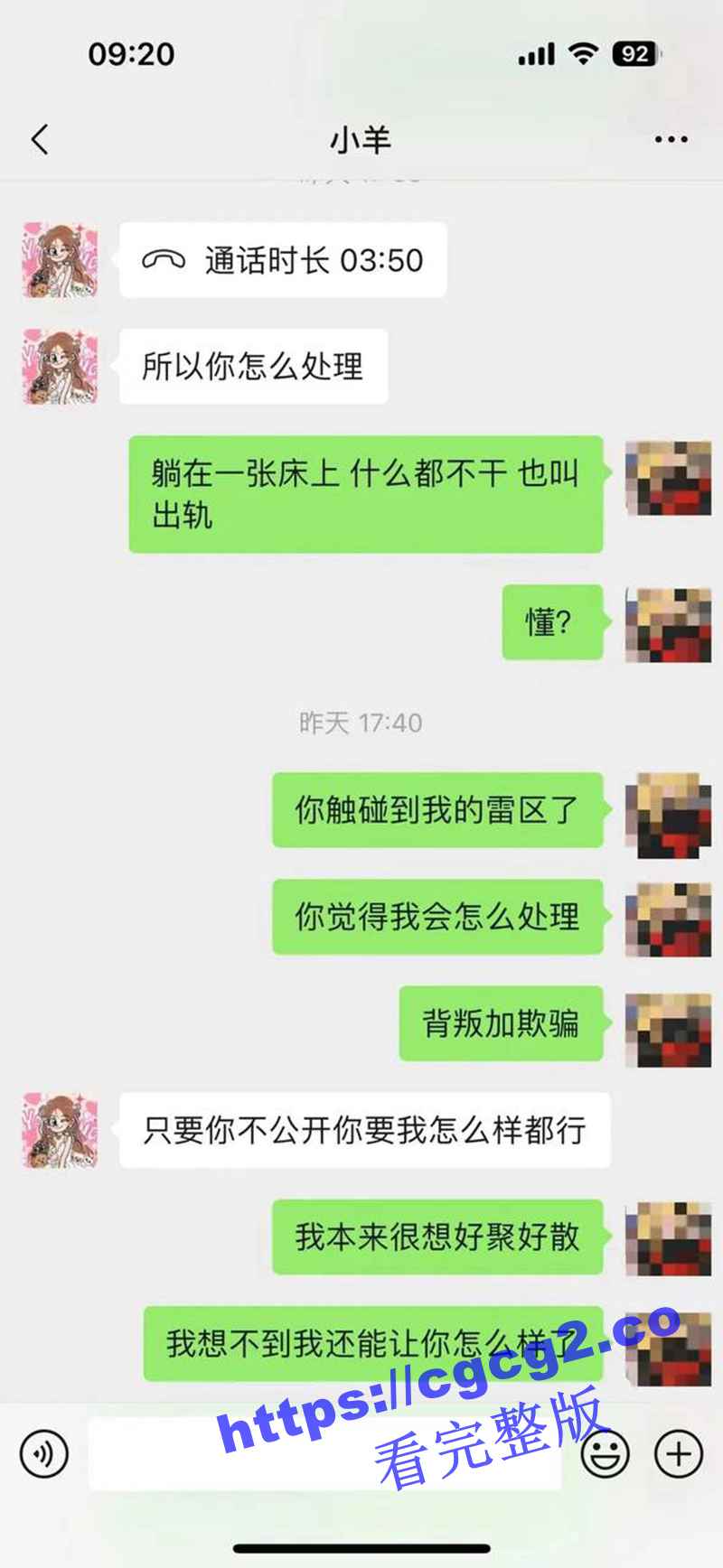Open the emoji sticker panel

click(605, 1454)
